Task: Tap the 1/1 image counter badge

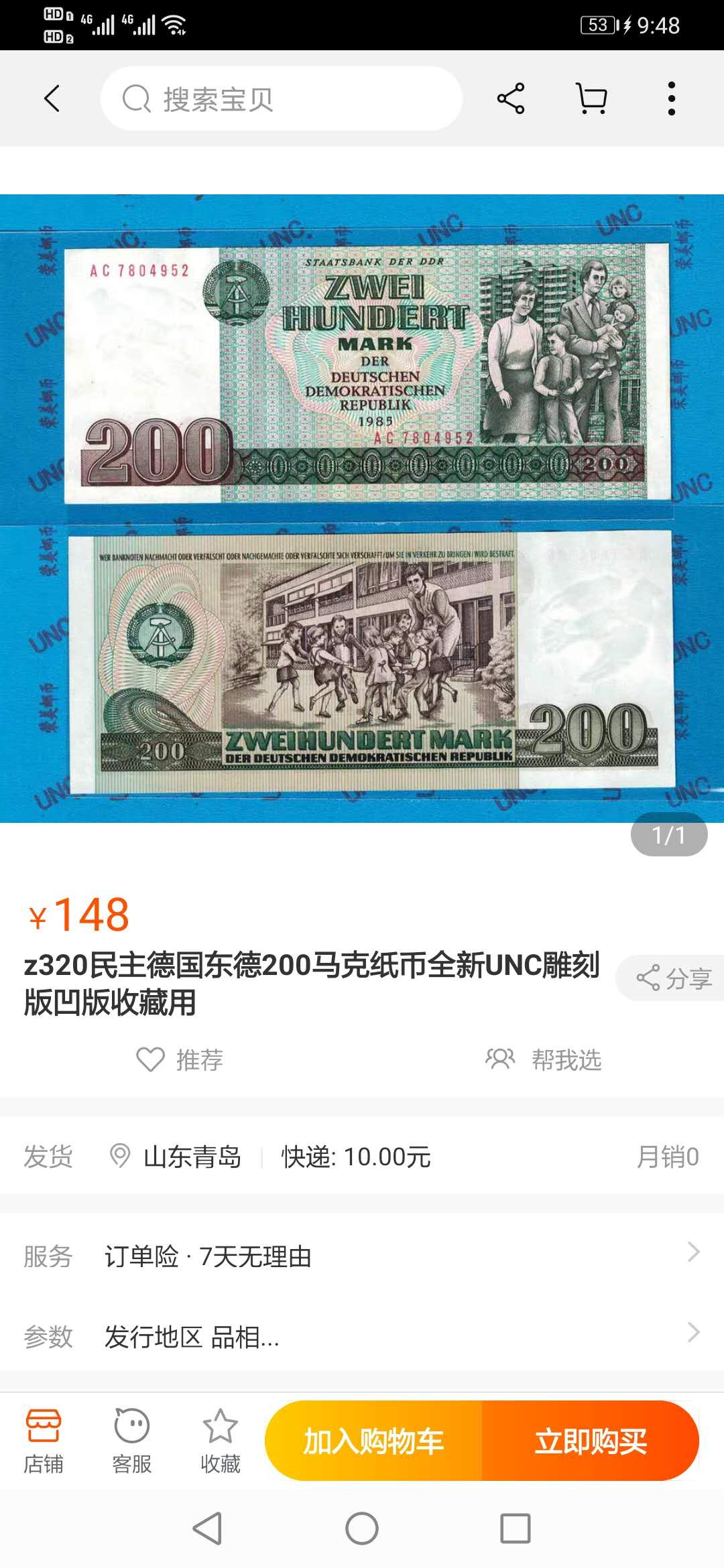Action: 668,835
